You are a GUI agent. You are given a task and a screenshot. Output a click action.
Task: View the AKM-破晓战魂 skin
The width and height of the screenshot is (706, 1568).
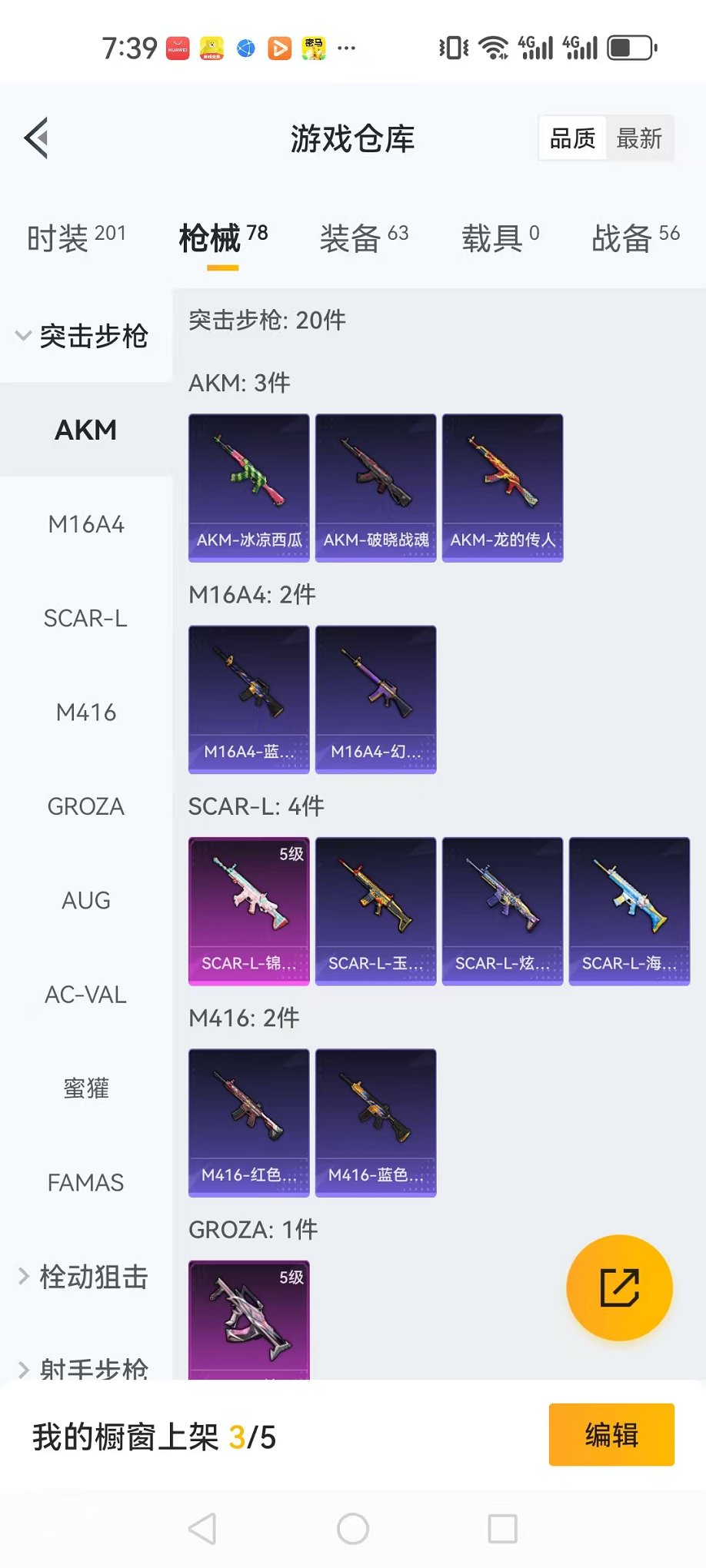pyautogui.click(x=376, y=488)
